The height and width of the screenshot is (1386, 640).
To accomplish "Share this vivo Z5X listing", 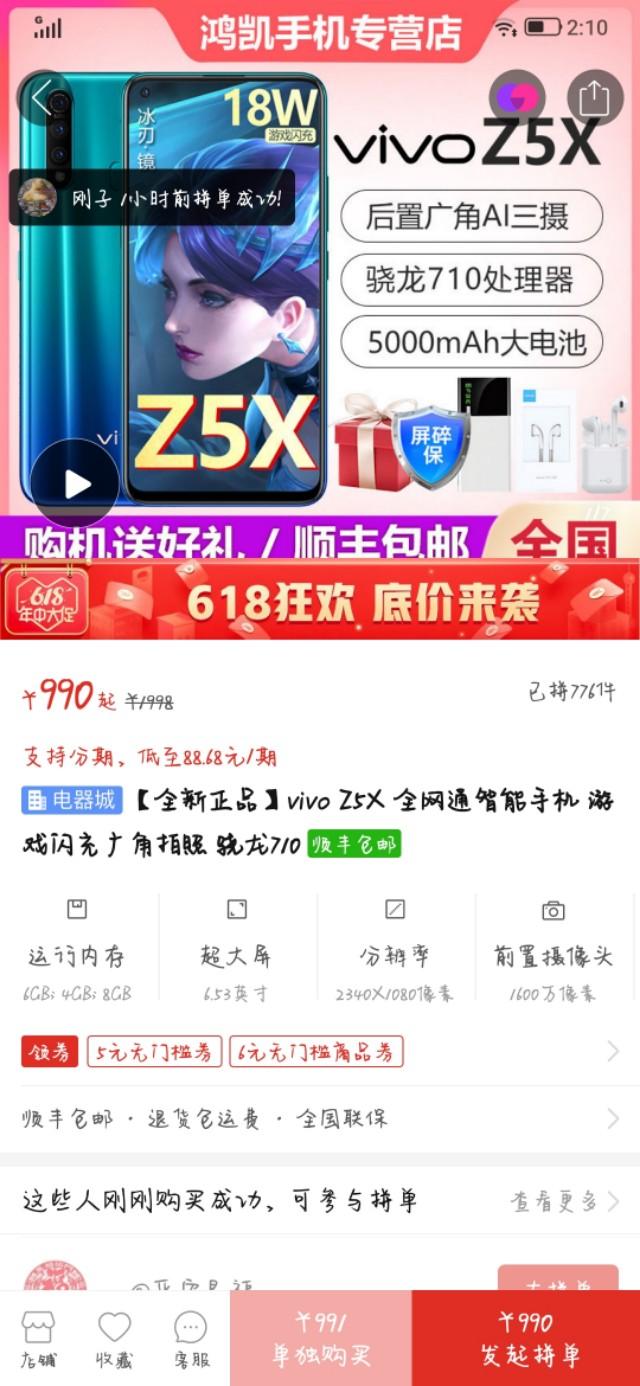I will pos(594,98).
